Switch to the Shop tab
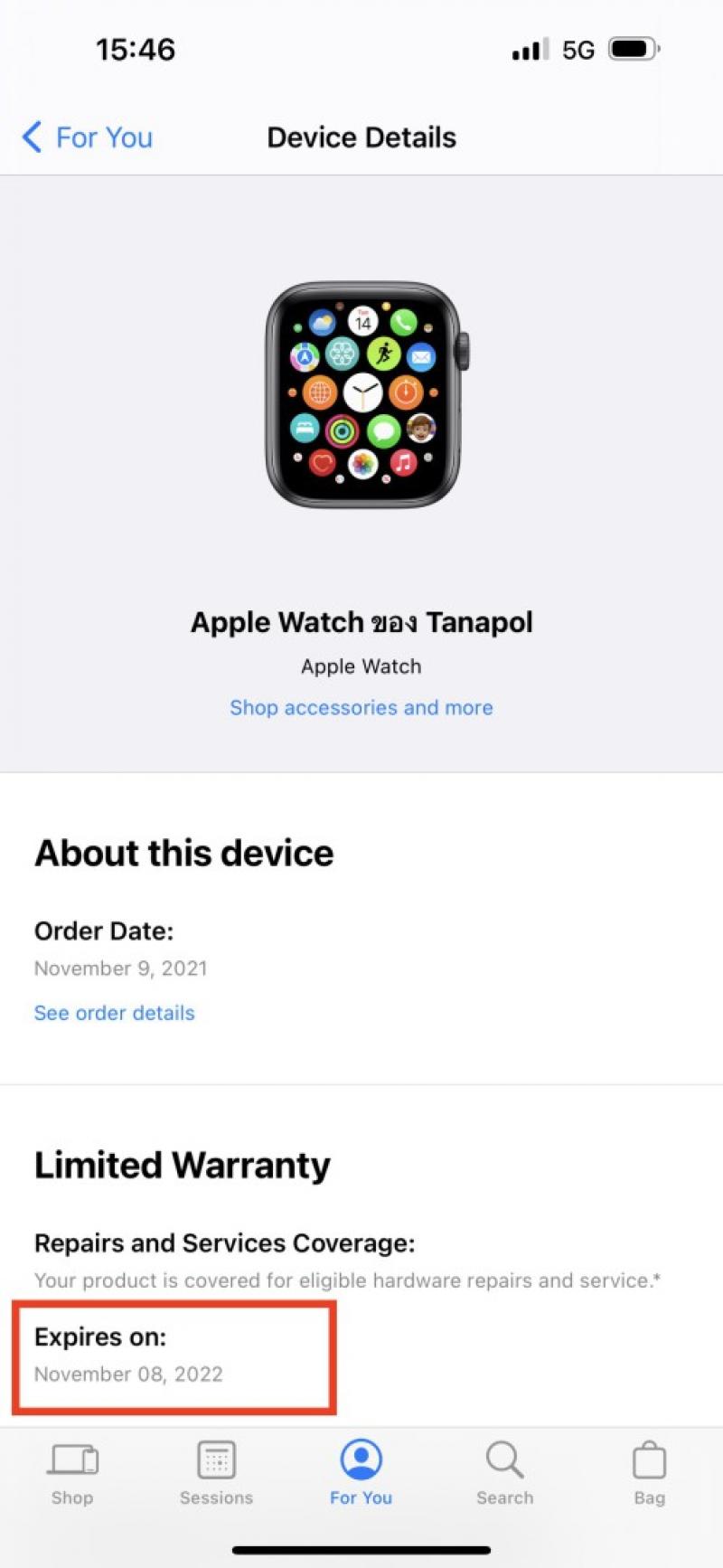The image size is (723, 1568). coord(72,1473)
